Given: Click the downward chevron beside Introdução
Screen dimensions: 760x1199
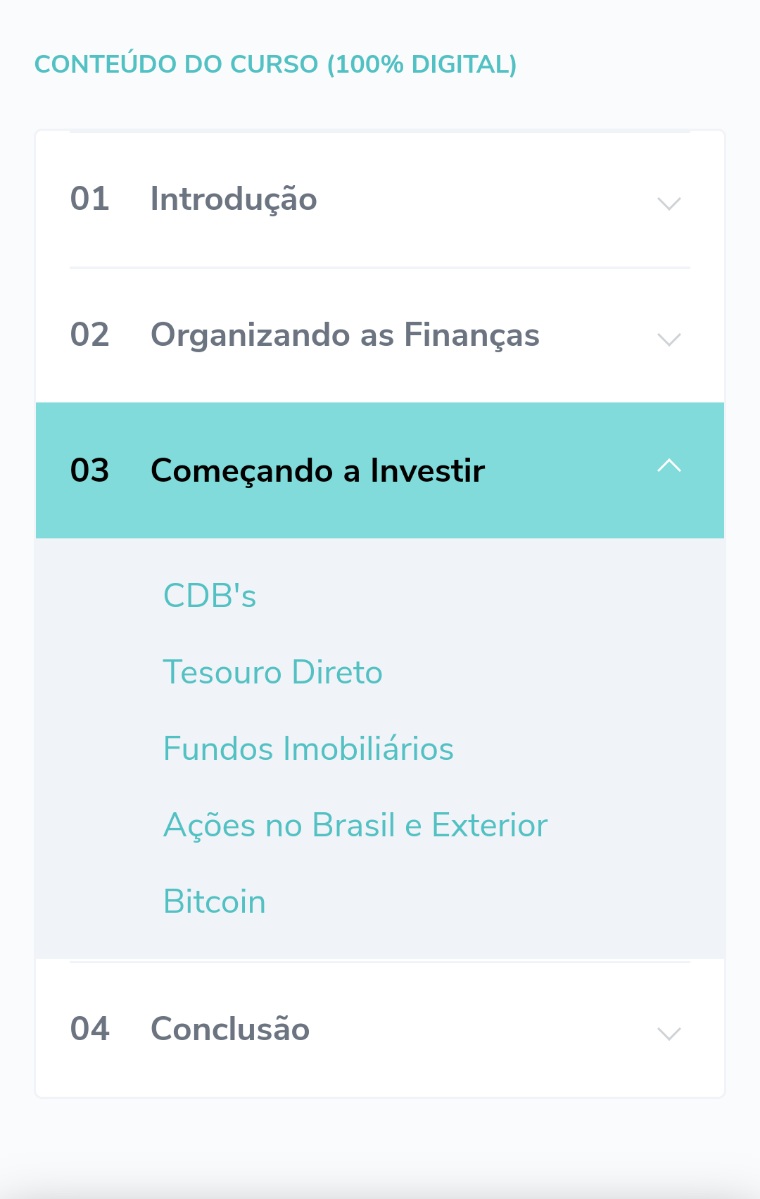Looking at the screenshot, I should pos(668,205).
